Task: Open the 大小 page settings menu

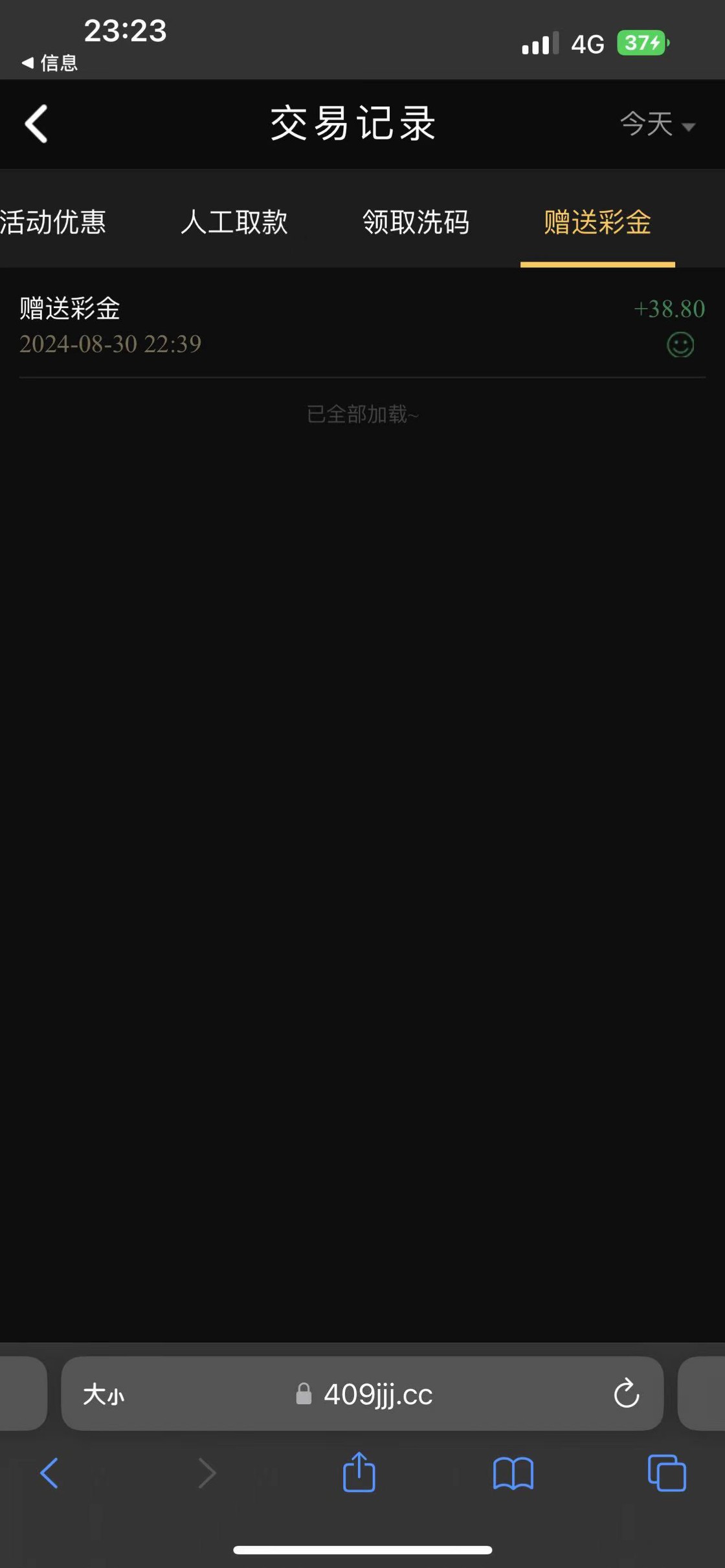Action: 104,1395
